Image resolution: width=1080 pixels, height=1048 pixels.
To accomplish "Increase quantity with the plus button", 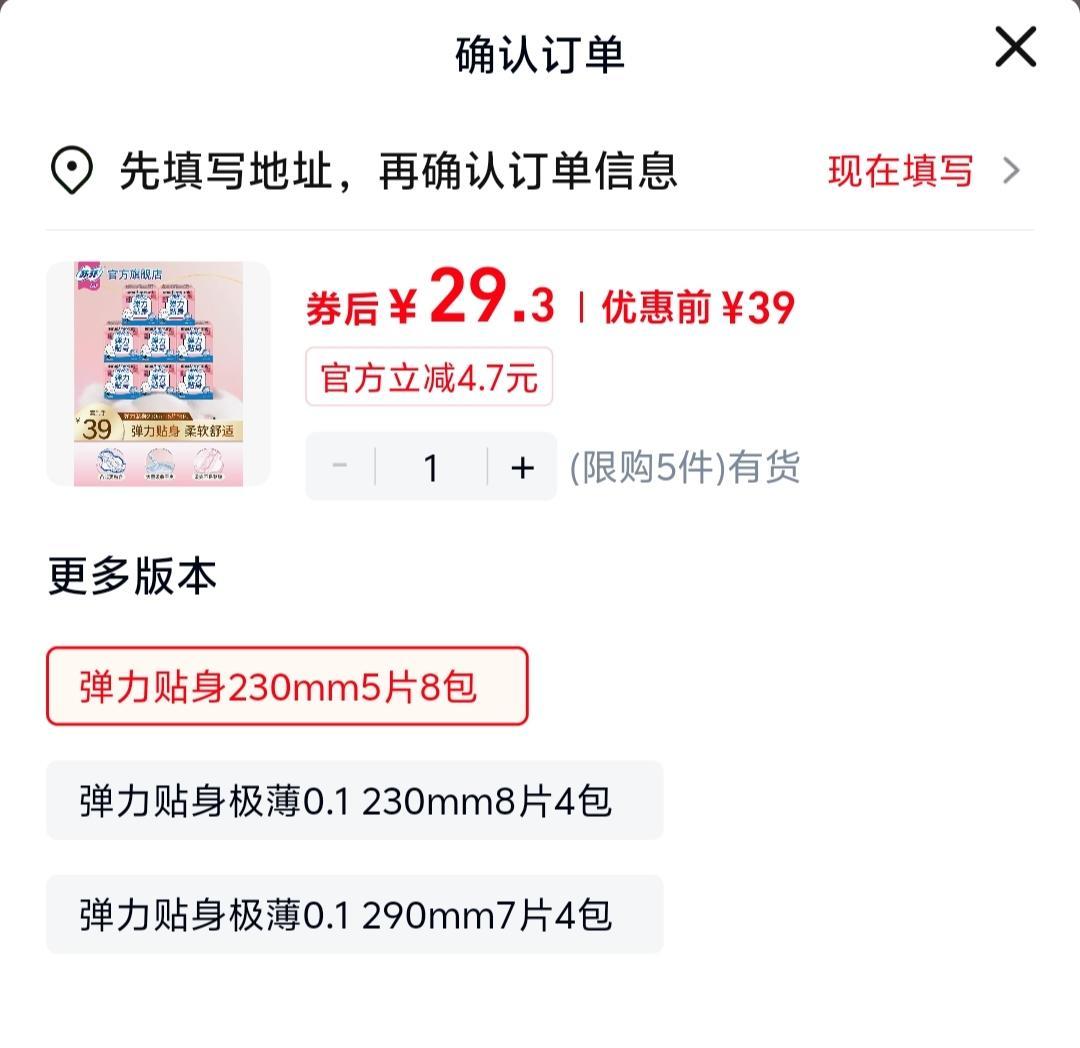I will (522, 467).
